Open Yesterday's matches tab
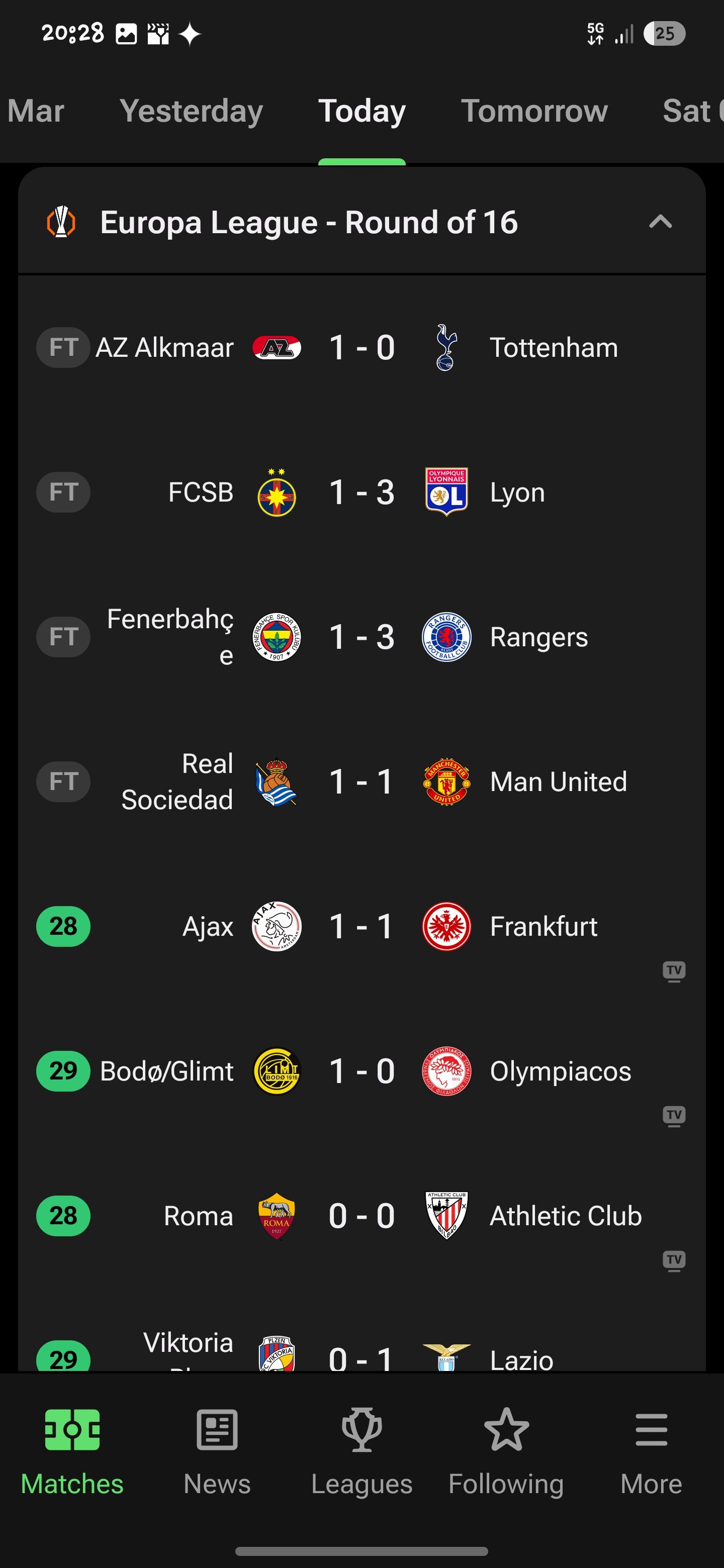The image size is (724, 1568). [x=191, y=112]
